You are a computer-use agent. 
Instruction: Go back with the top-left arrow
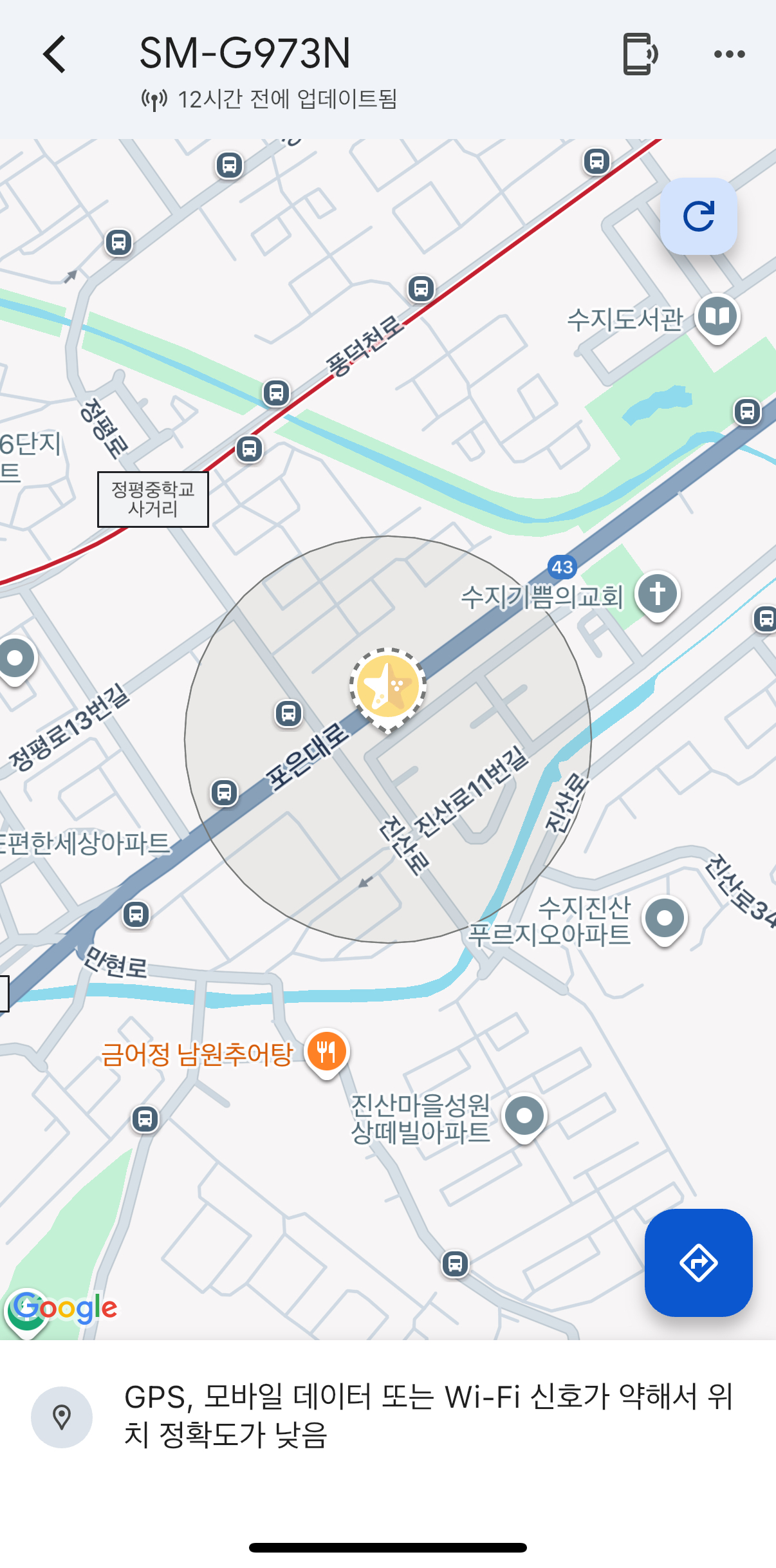point(55,54)
